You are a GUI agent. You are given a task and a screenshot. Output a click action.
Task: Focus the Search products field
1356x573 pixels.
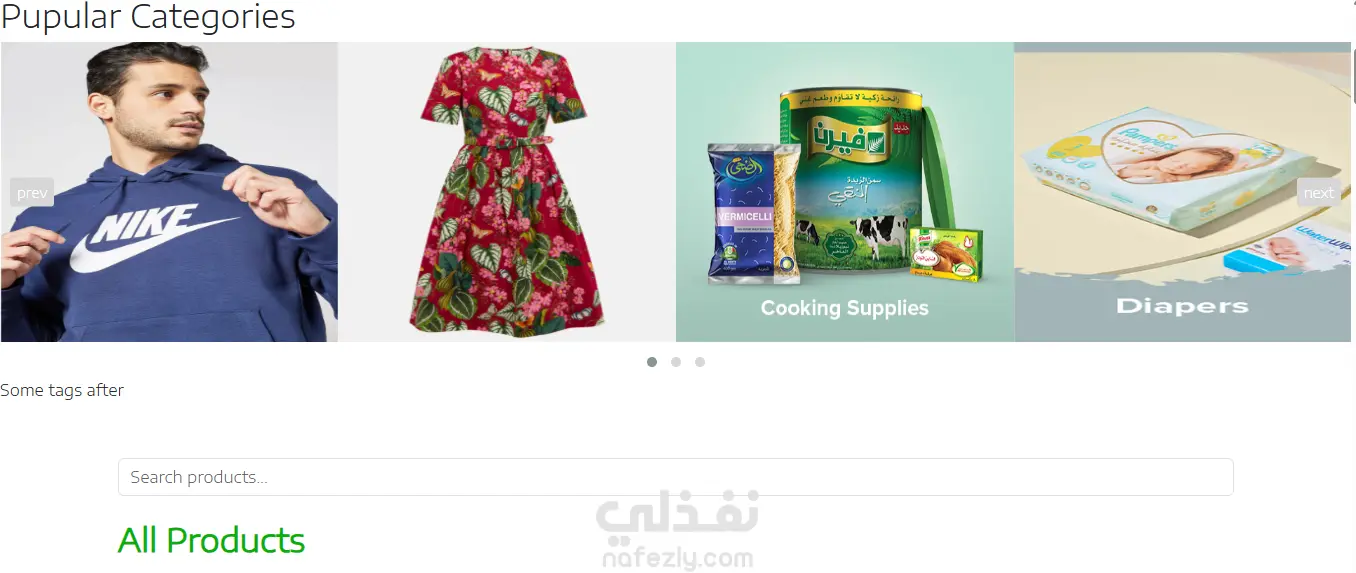pyautogui.click(x=675, y=477)
